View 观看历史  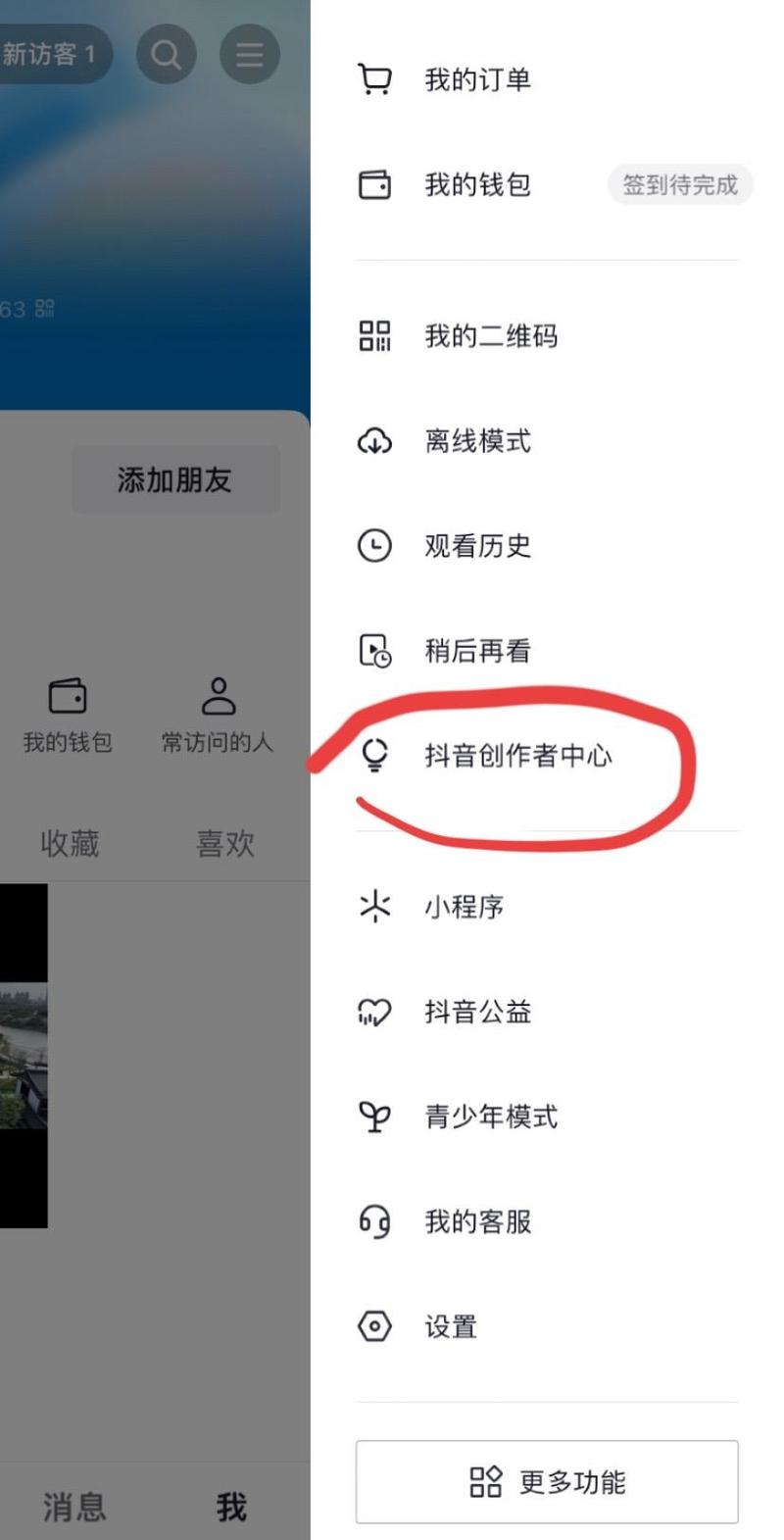coord(477,546)
